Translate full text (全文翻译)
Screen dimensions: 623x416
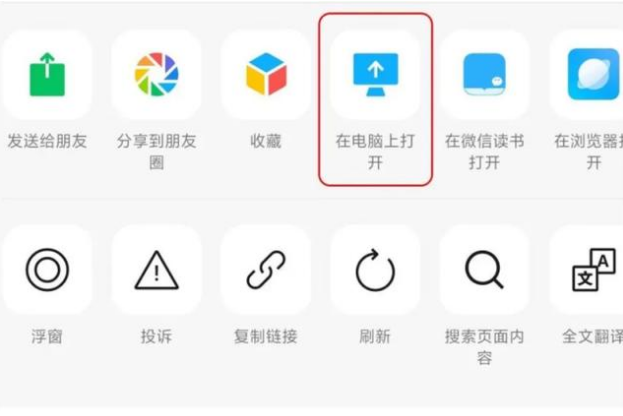click(x=593, y=270)
